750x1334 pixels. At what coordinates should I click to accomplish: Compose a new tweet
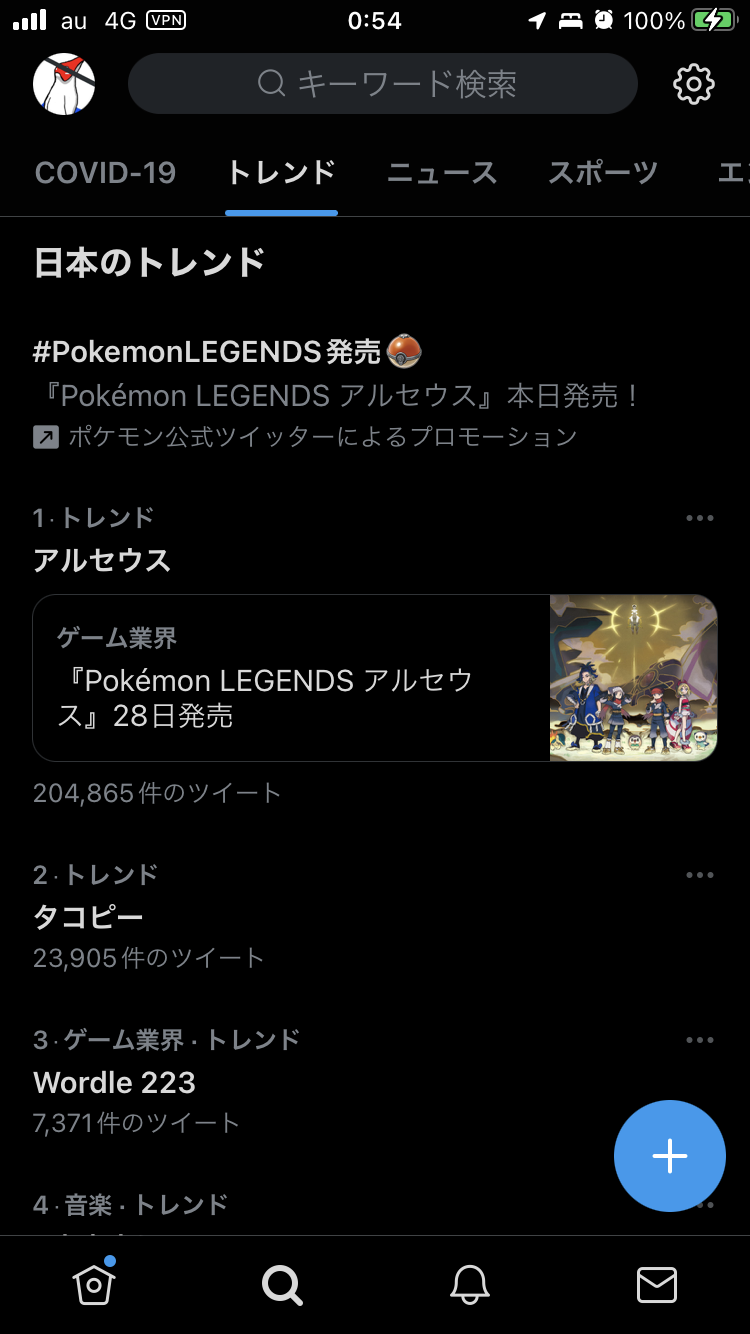(x=669, y=1156)
